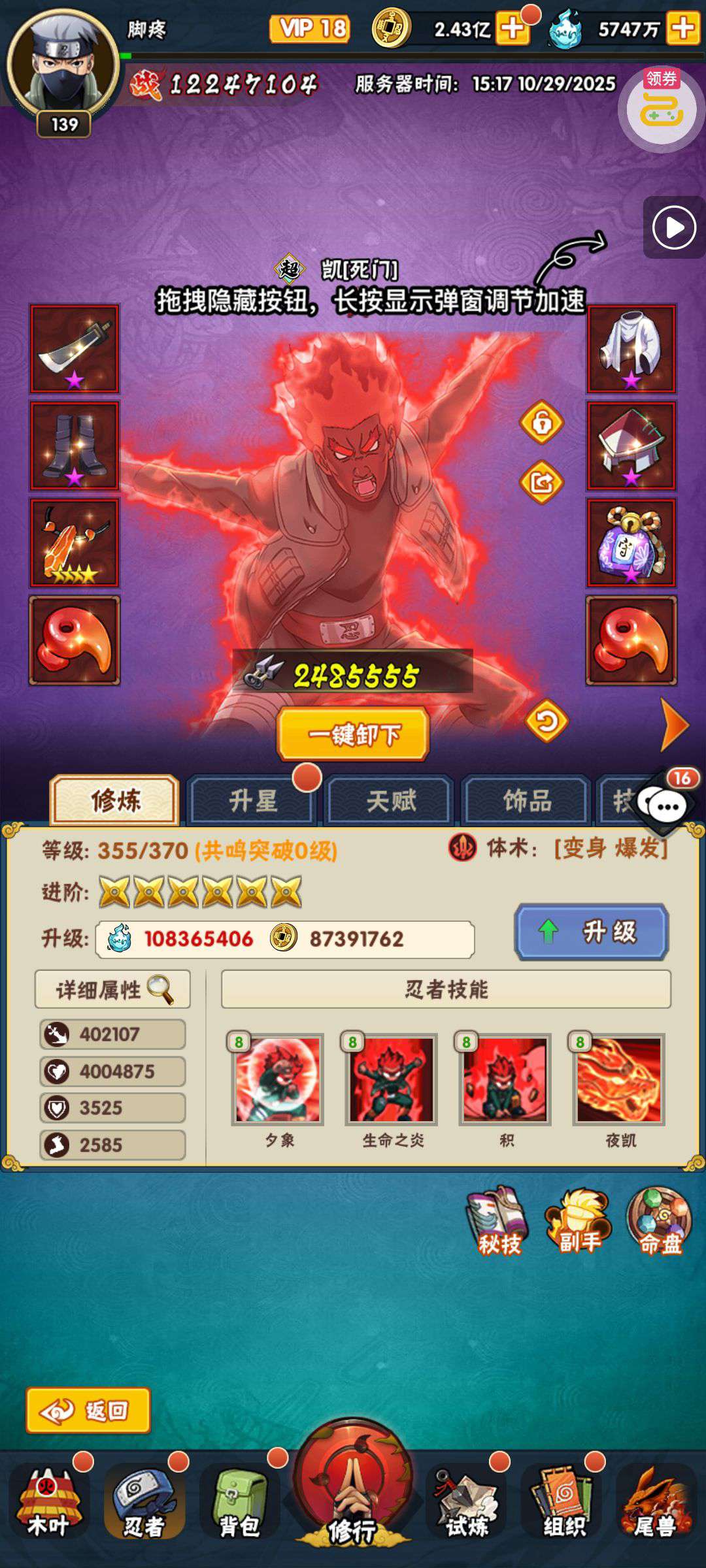Tap the 返回 back button
The height and width of the screenshot is (1568, 706).
click(88, 1411)
